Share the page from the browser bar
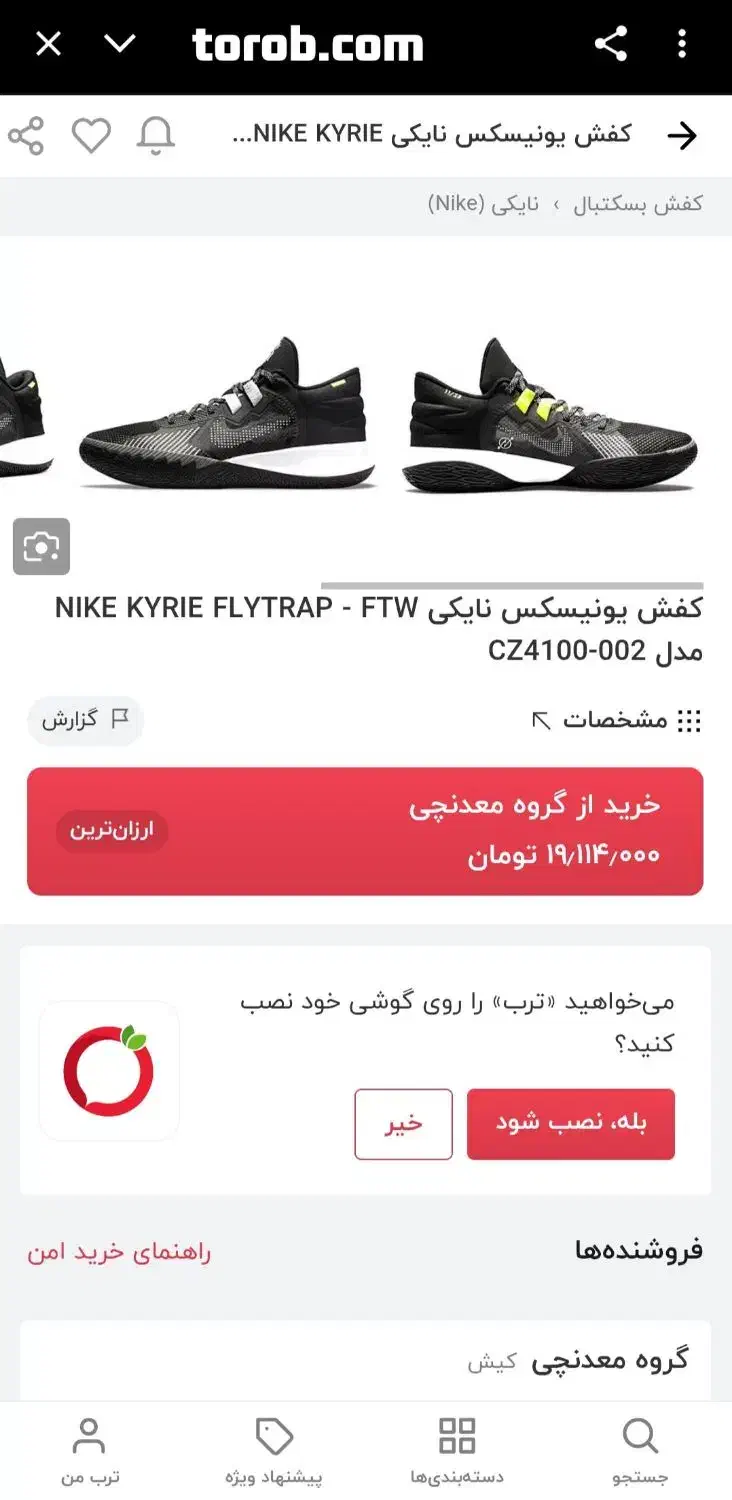 tap(611, 44)
